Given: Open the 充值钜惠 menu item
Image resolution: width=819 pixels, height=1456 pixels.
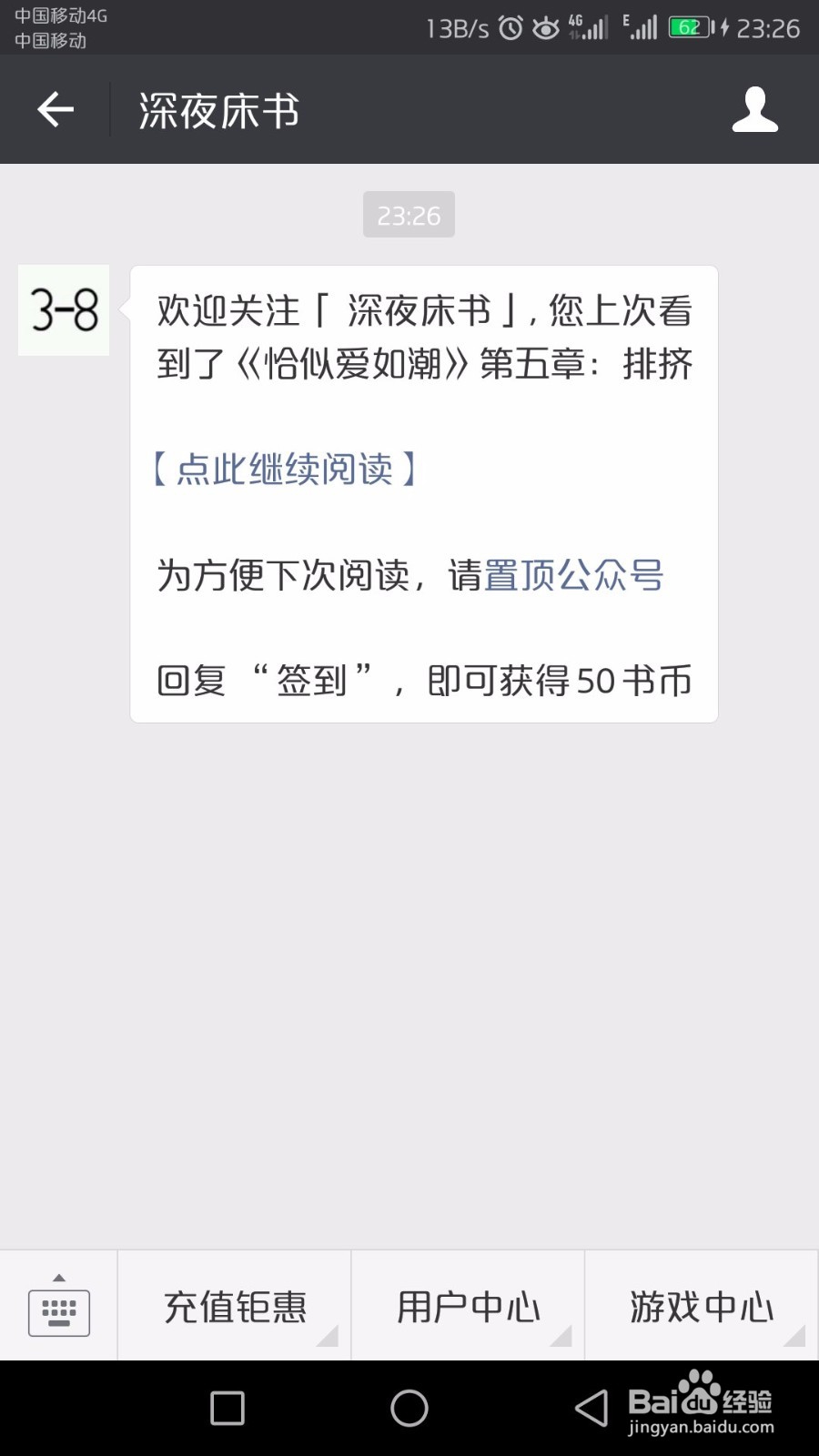Looking at the screenshot, I should tap(233, 1308).
